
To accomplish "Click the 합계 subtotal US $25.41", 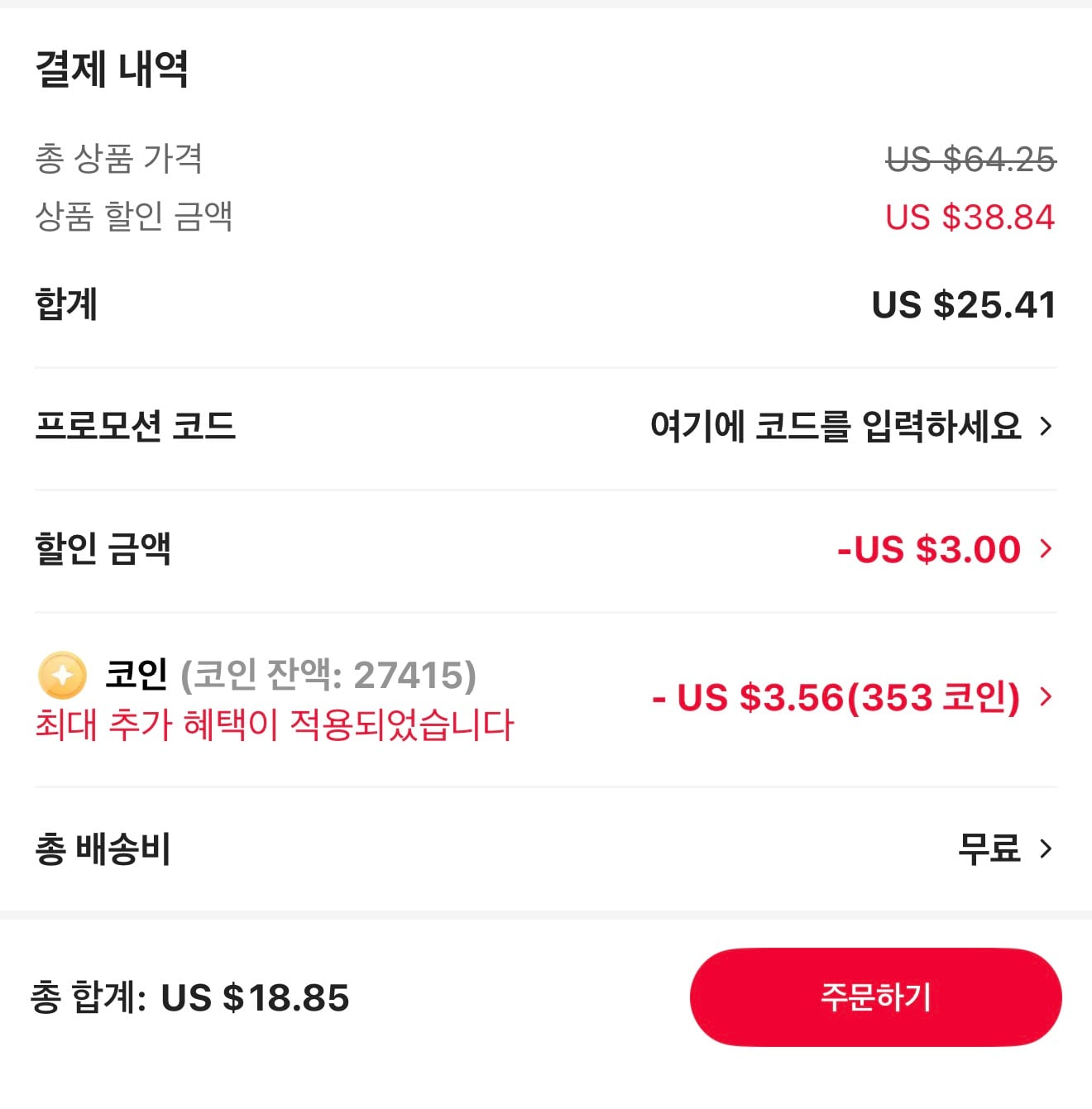I will point(963,304).
